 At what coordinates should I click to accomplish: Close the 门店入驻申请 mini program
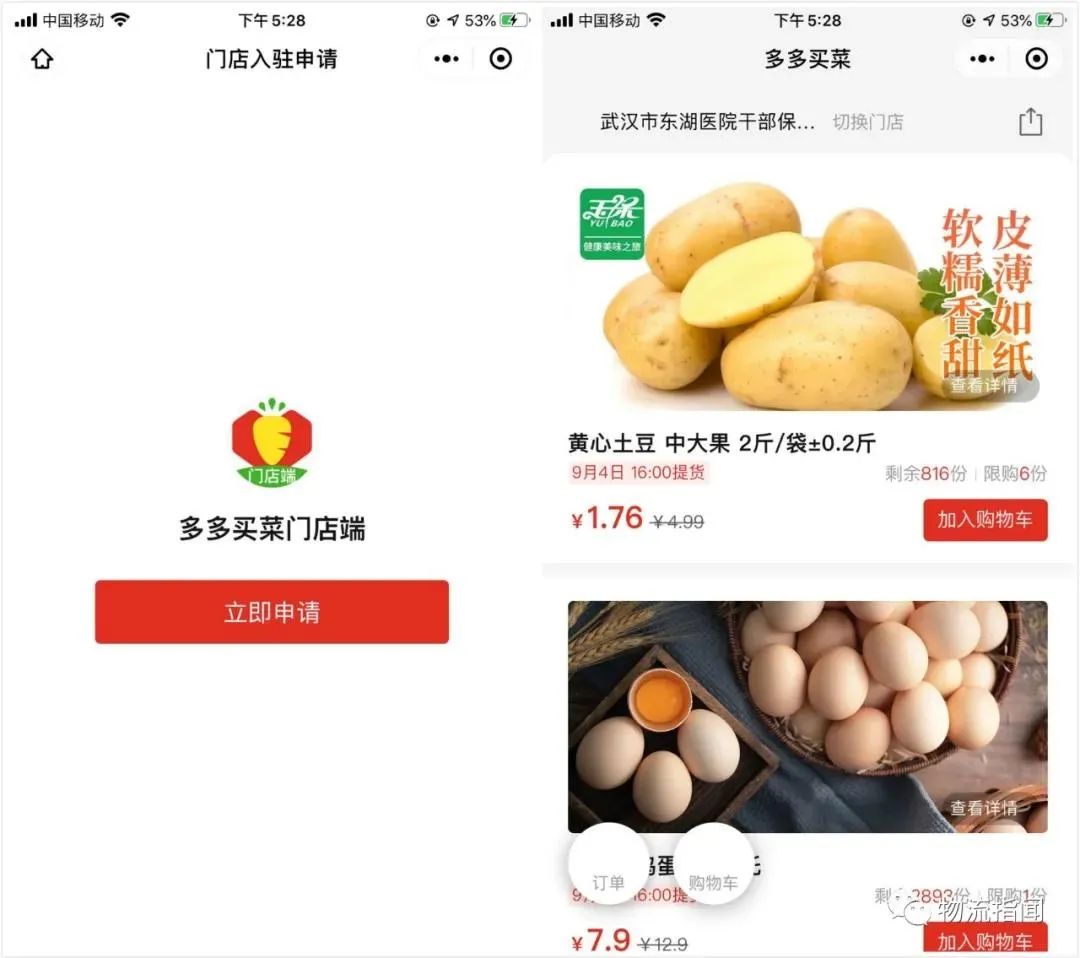(x=501, y=59)
